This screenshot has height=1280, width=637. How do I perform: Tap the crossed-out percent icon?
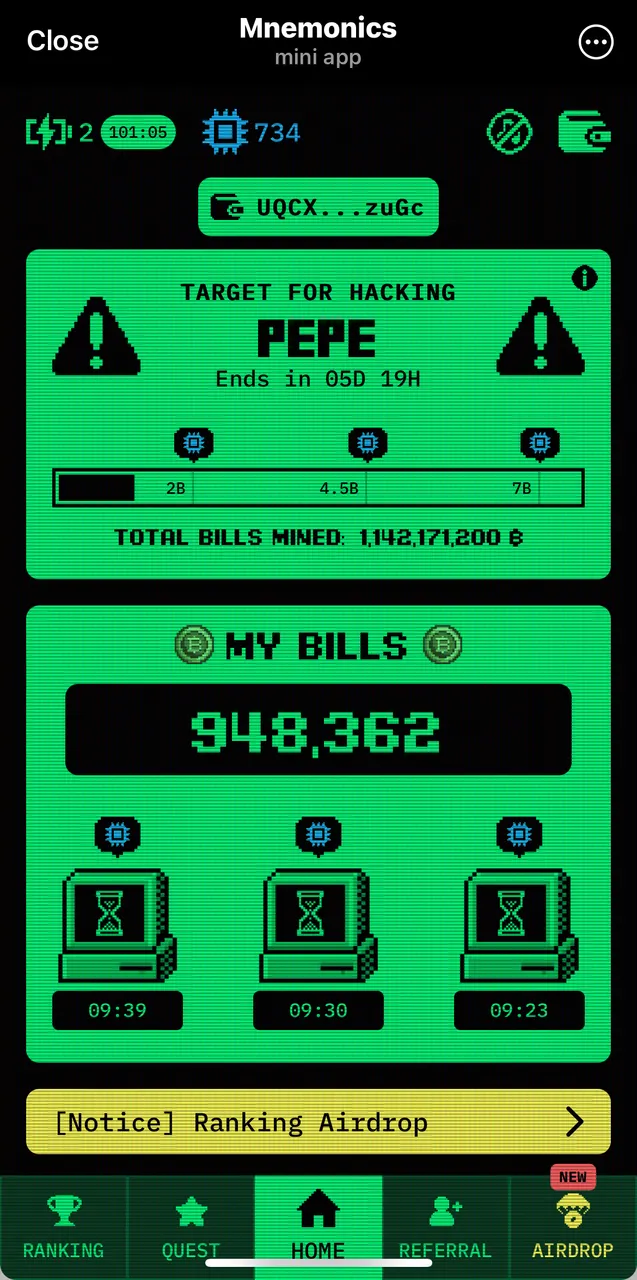tap(508, 132)
